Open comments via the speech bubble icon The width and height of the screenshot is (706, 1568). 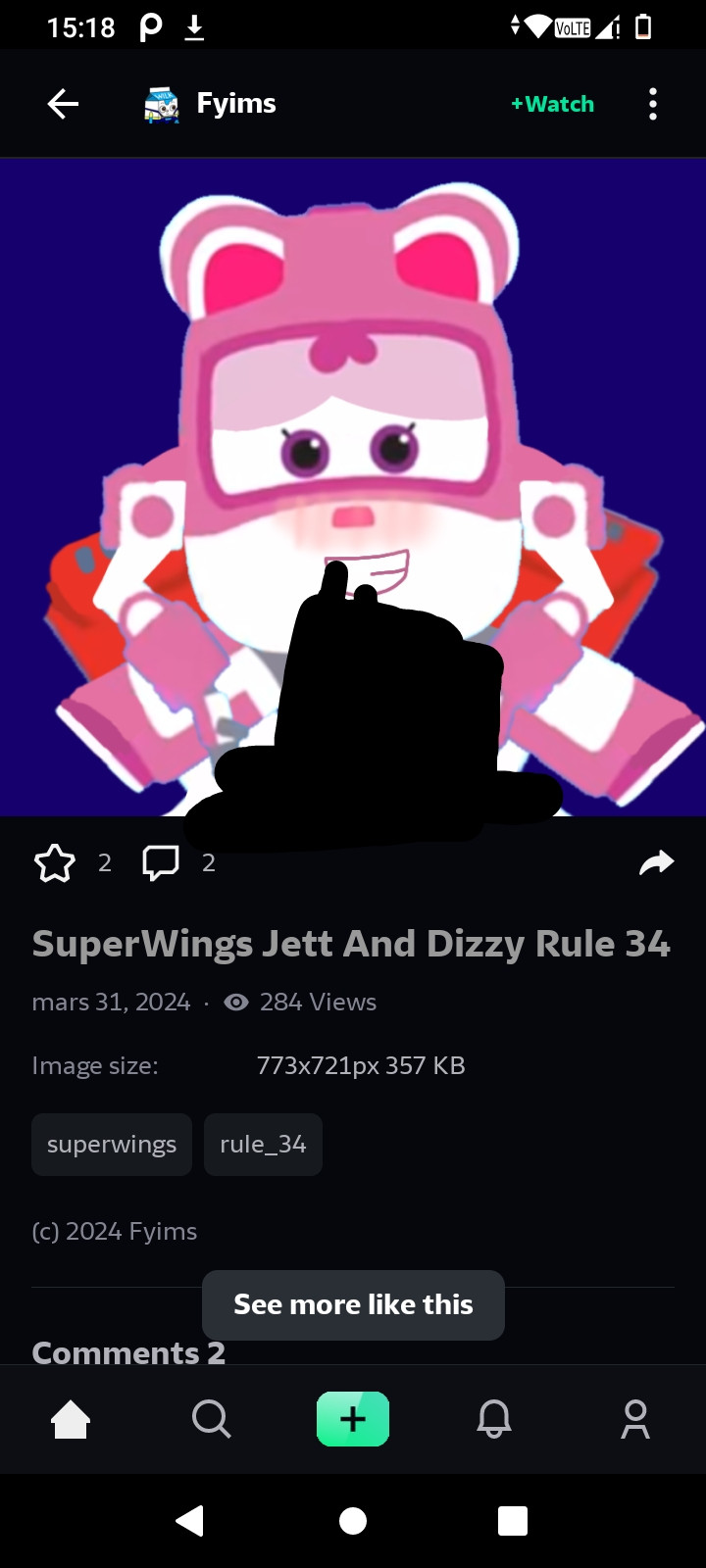click(x=161, y=863)
